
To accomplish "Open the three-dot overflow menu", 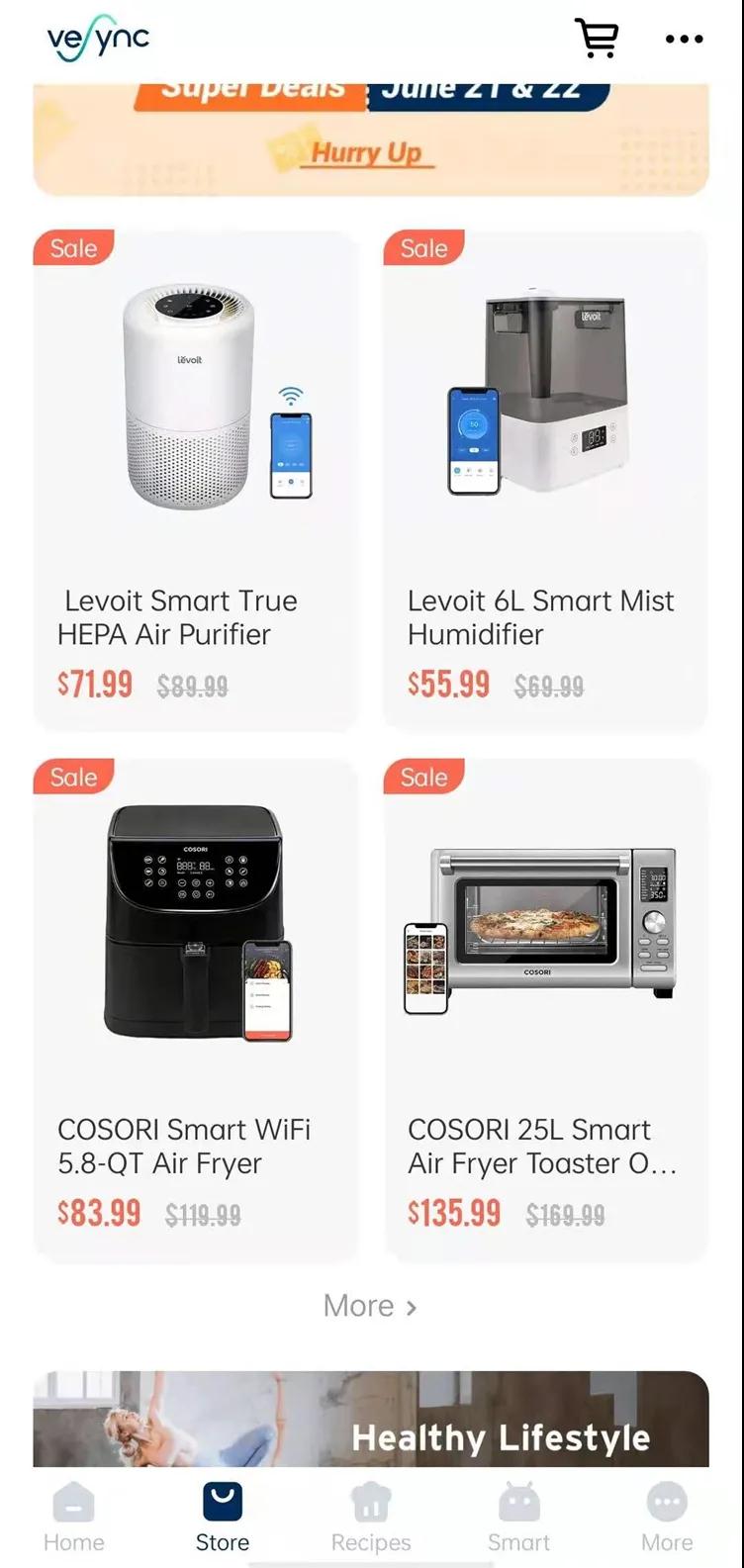I will [684, 40].
